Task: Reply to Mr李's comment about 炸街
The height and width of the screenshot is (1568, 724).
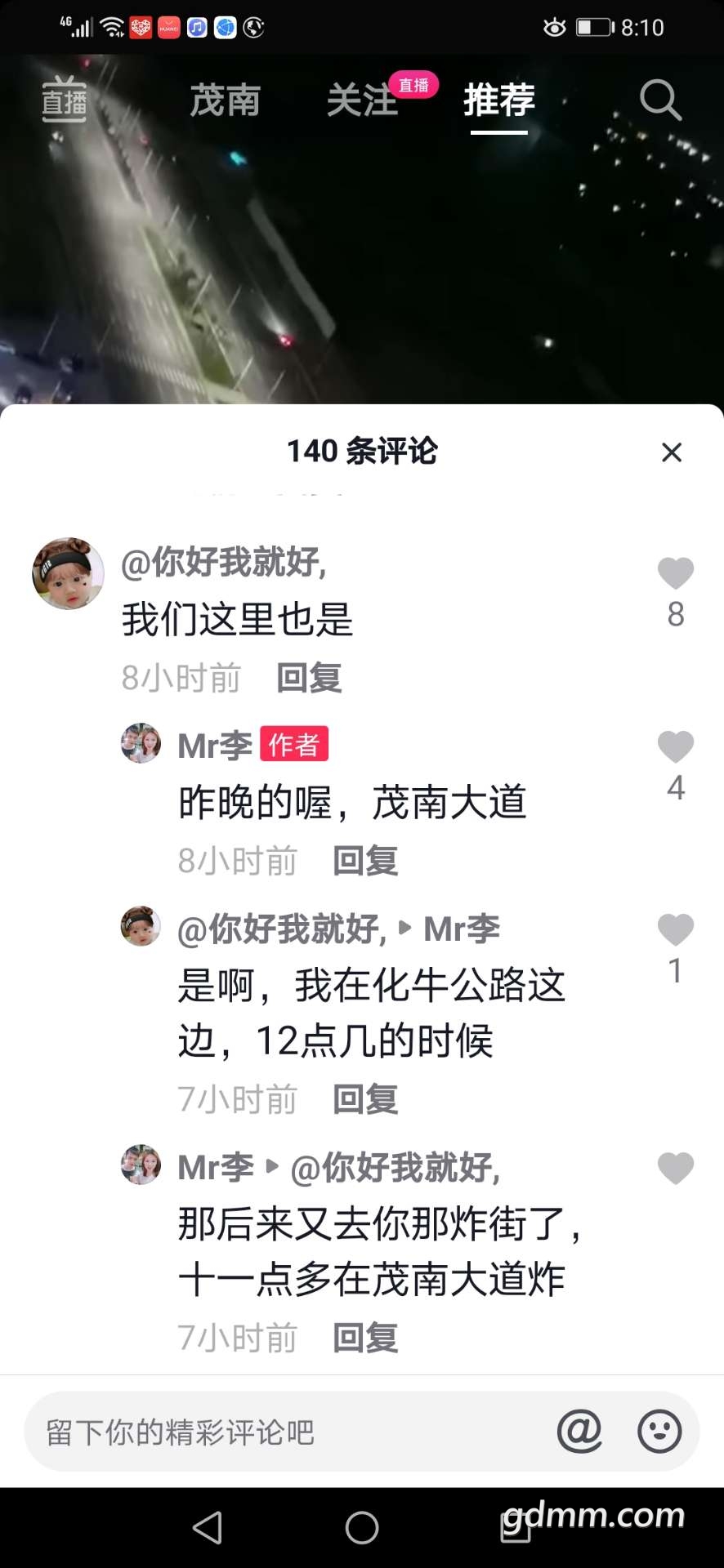Action: click(365, 1338)
